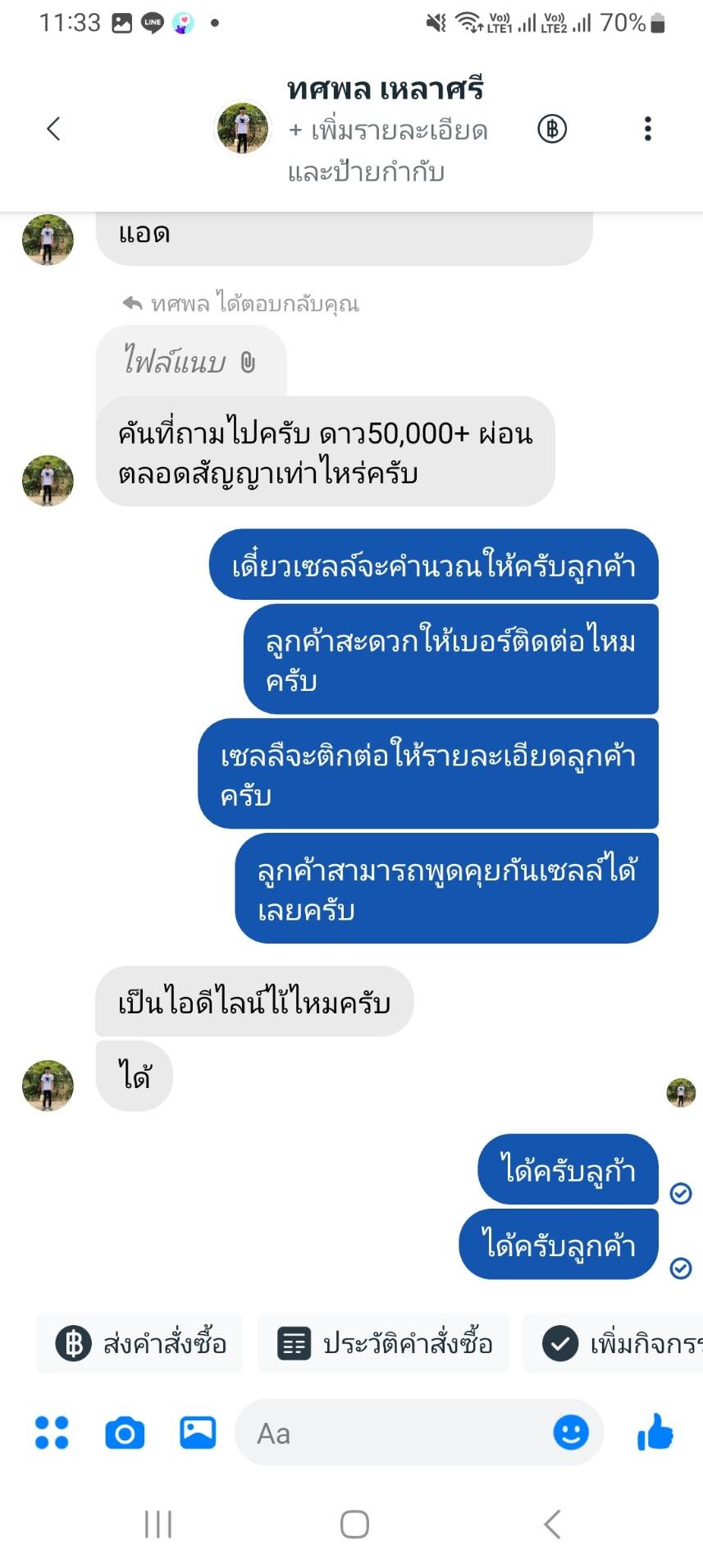Open the three-dot overflow menu

tap(647, 129)
